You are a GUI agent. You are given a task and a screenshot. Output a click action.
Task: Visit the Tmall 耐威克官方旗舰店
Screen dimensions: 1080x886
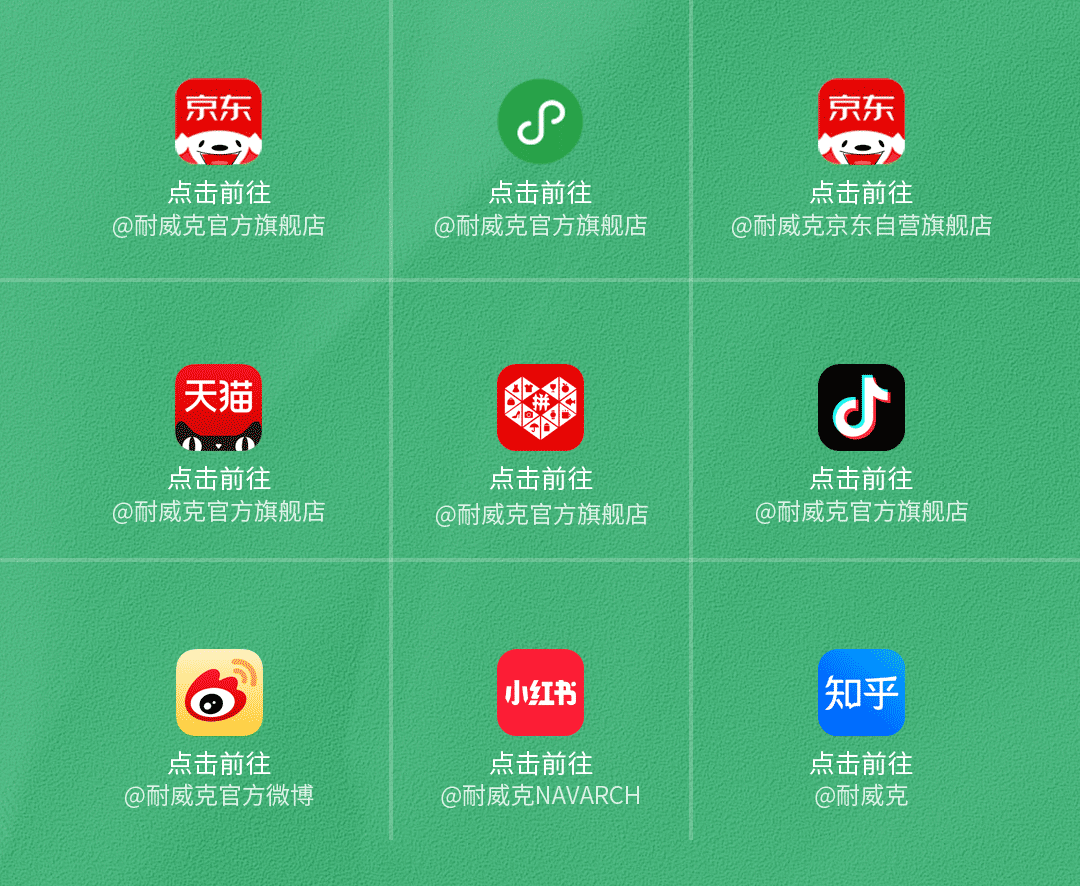point(218,407)
